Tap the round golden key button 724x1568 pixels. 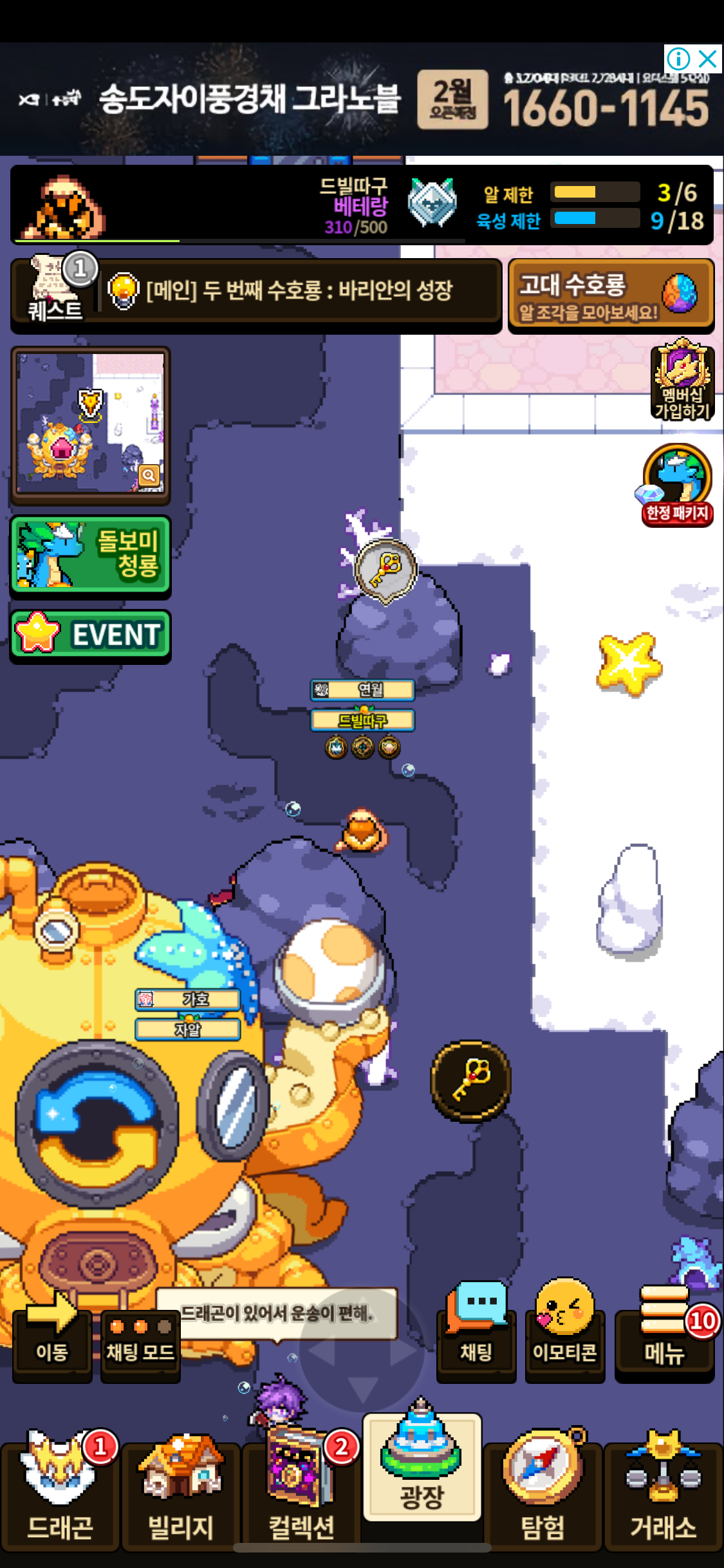(x=471, y=1080)
